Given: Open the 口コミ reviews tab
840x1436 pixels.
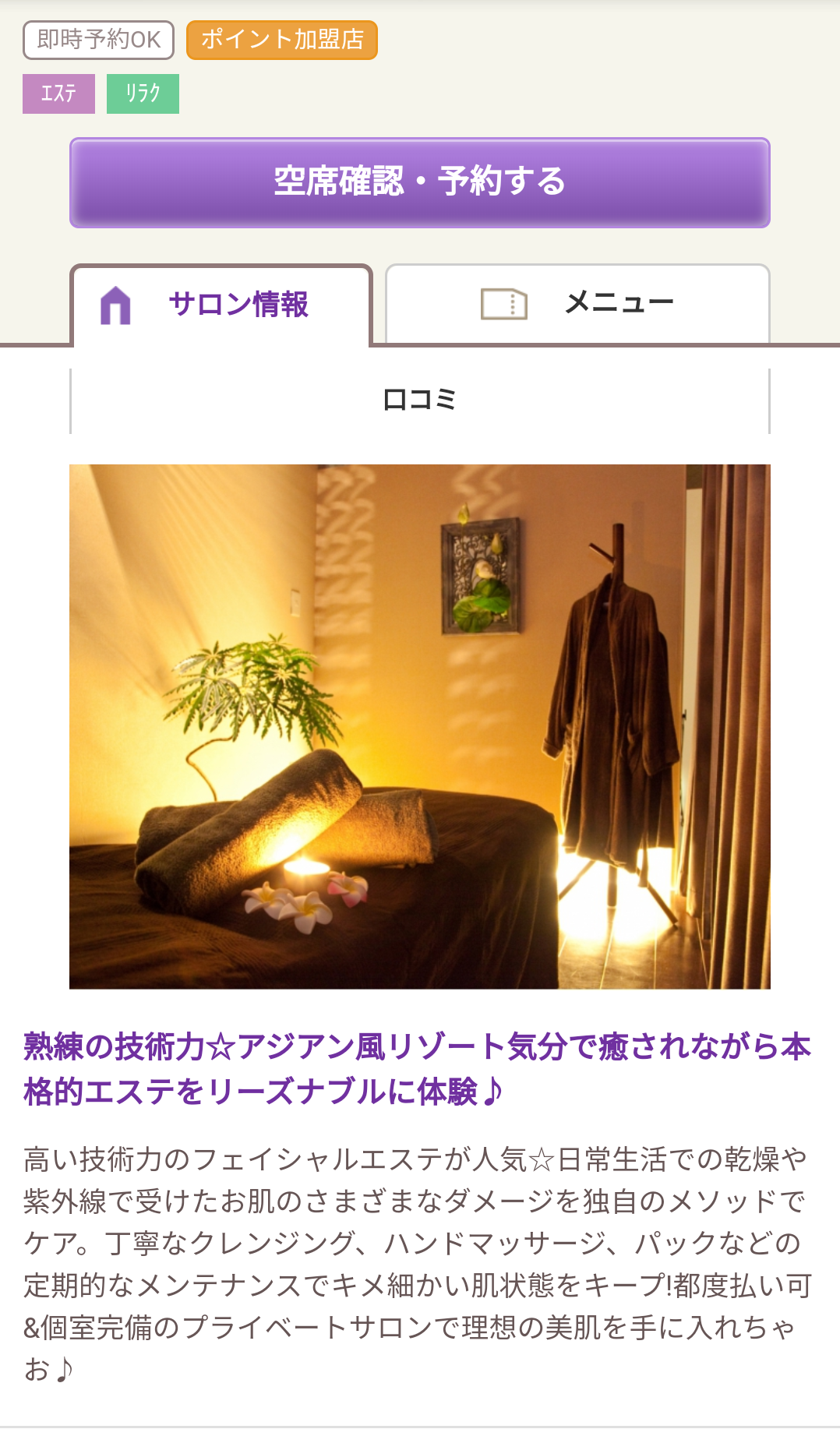Looking at the screenshot, I should click(x=419, y=400).
